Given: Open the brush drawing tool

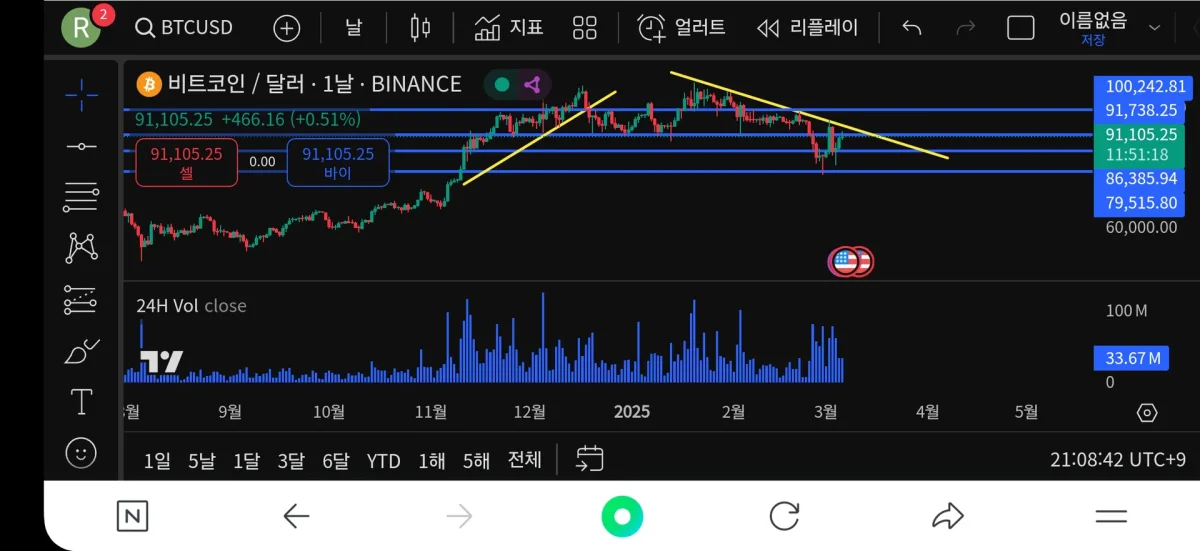Looking at the screenshot, I should click(81, 352).
